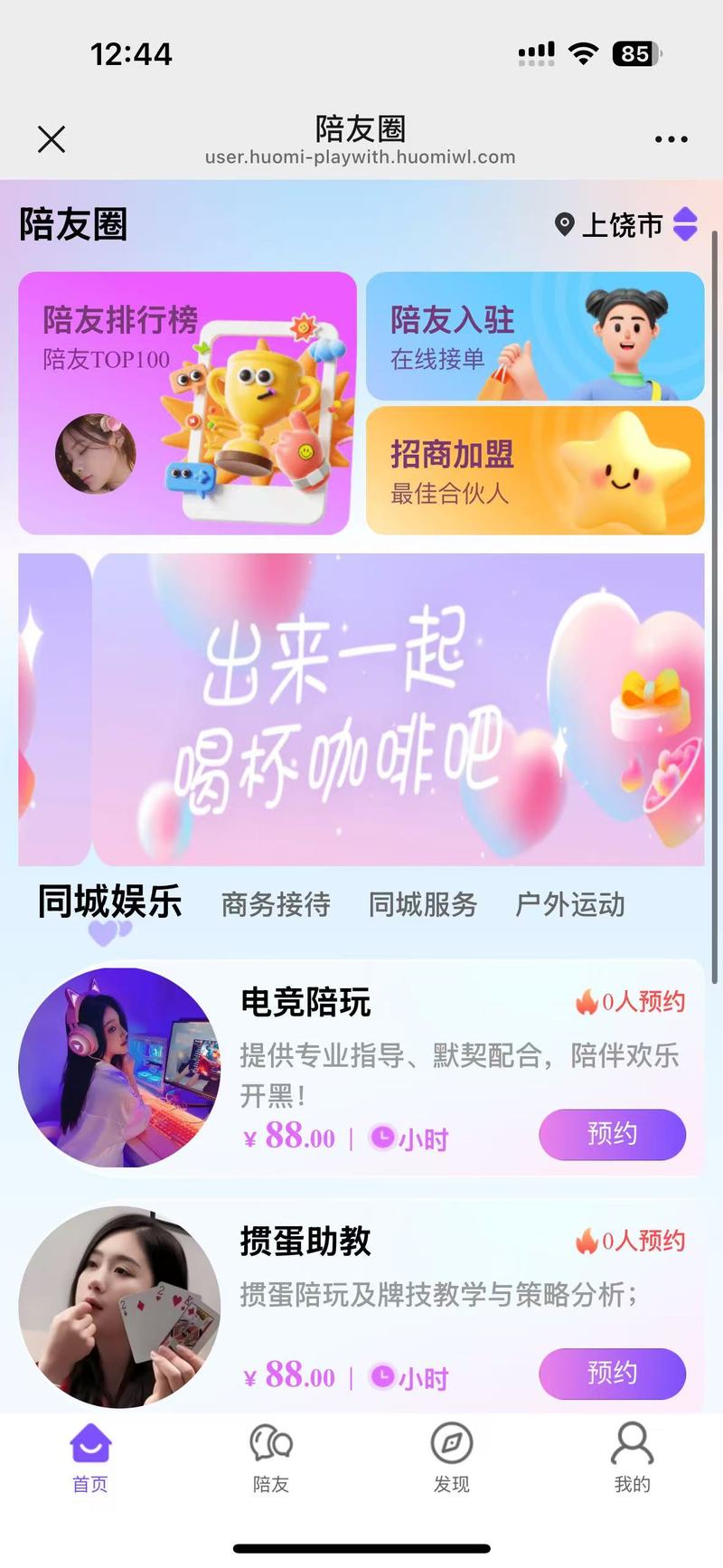Screen dimensions: 723x1568
Task: Close the 陪友圈 web page
Action: pos(52,139)
